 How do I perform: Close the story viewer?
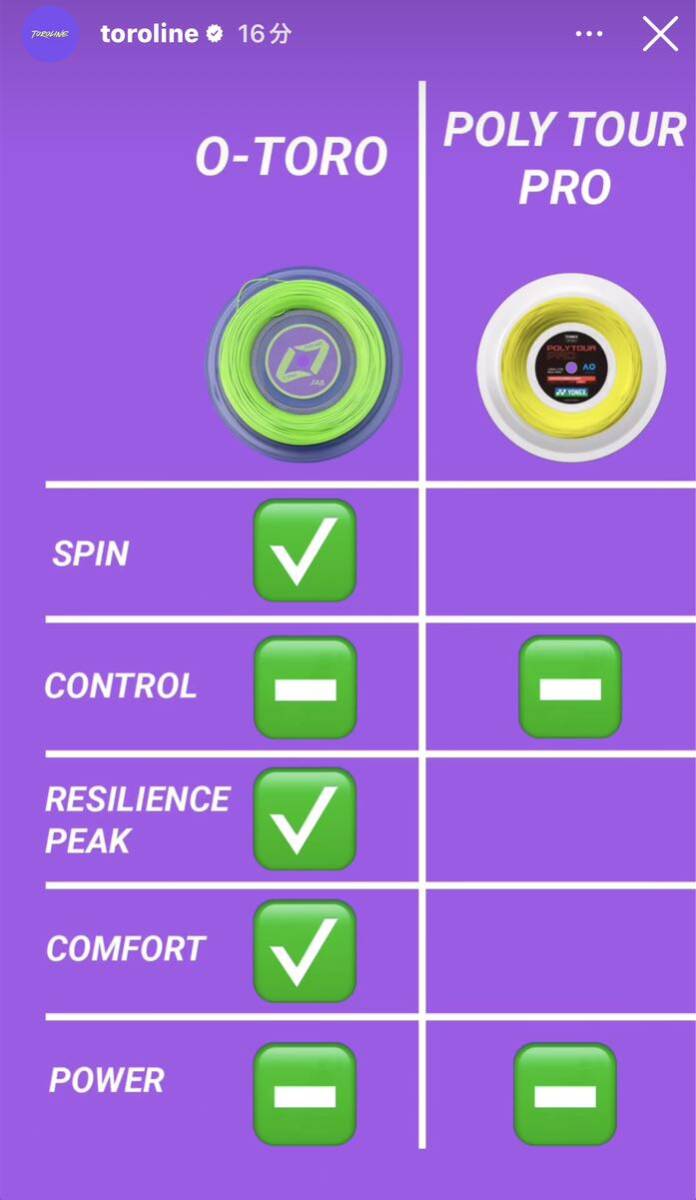[660, 34]
